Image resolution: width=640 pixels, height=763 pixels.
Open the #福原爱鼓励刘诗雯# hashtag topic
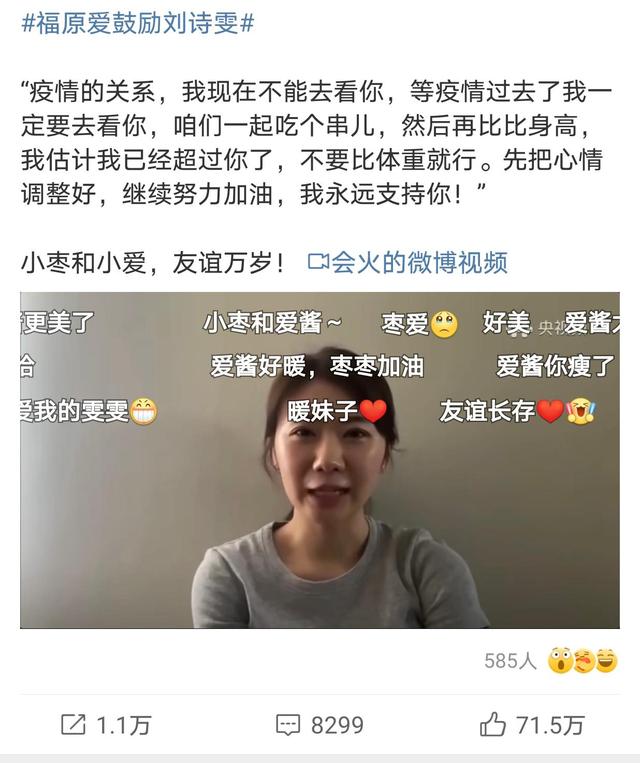(137, 23)
